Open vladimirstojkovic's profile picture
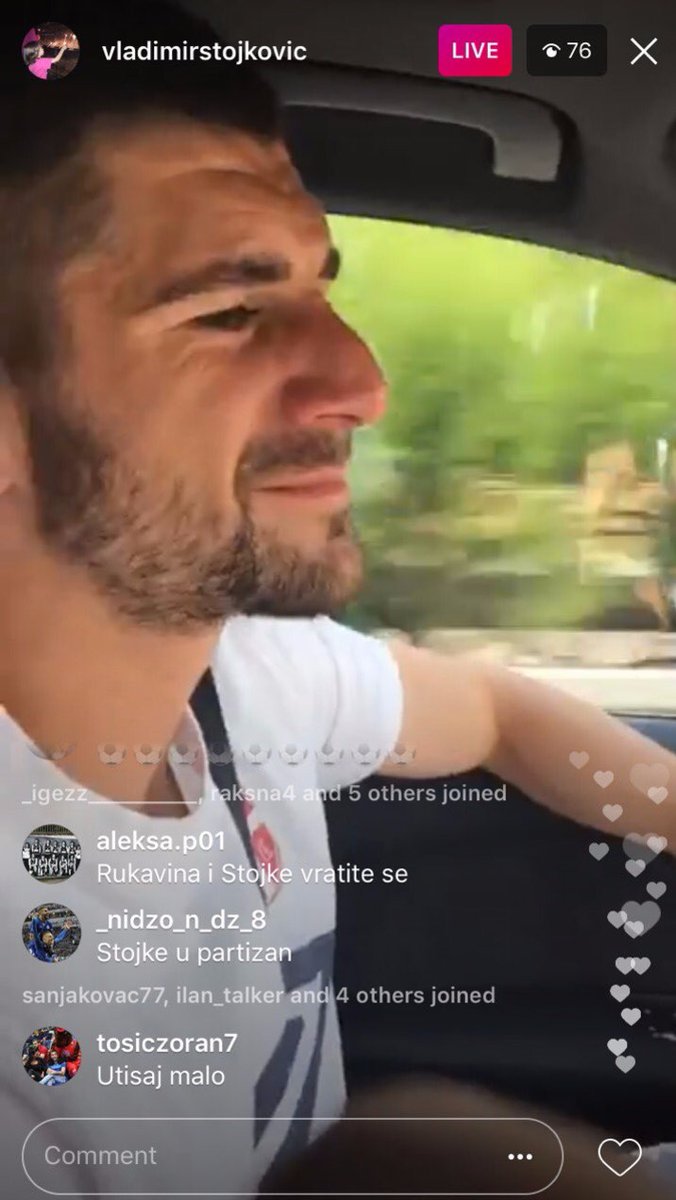Screen dimensions: 676x1200 tap(51, 51)
